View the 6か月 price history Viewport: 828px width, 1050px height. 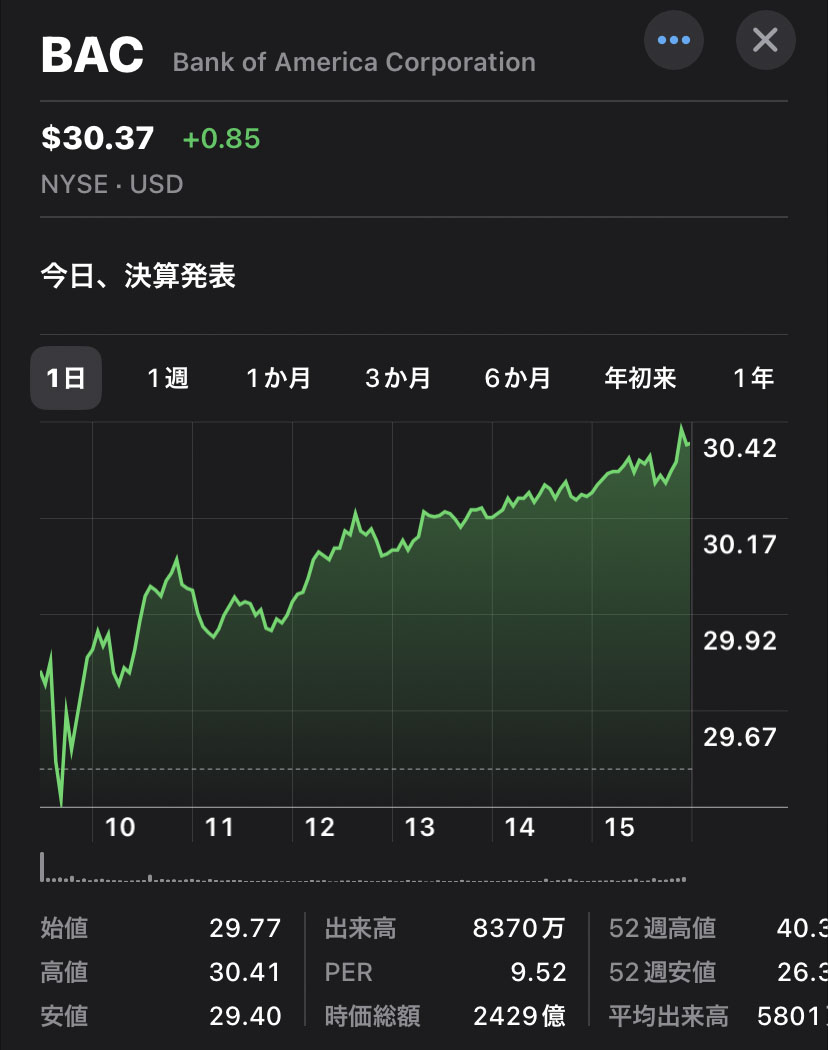coord(518,378)
